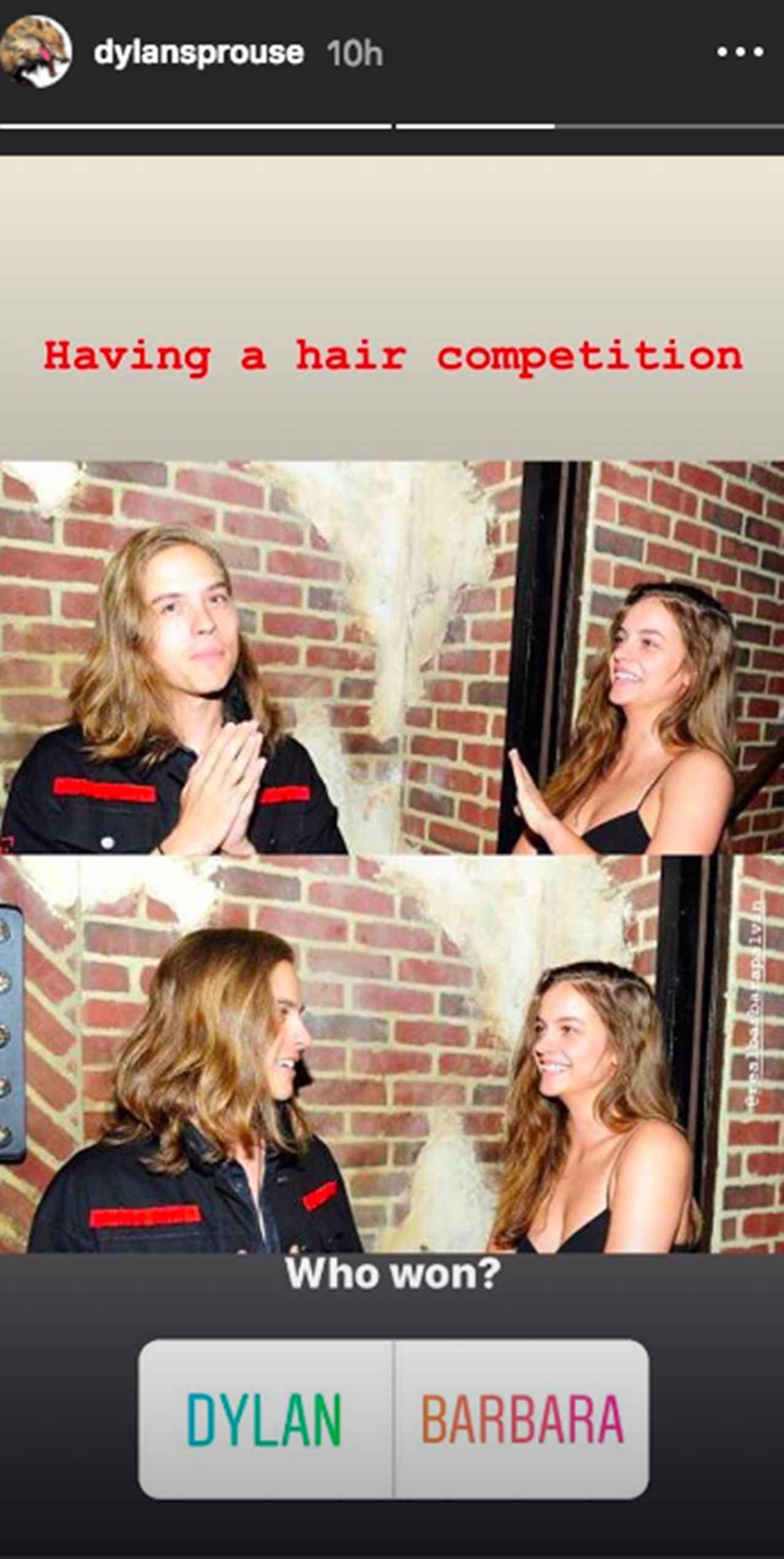Vote DYLAN in the poll
This screenshot has width=784, height=1559.
point(265,1419)
